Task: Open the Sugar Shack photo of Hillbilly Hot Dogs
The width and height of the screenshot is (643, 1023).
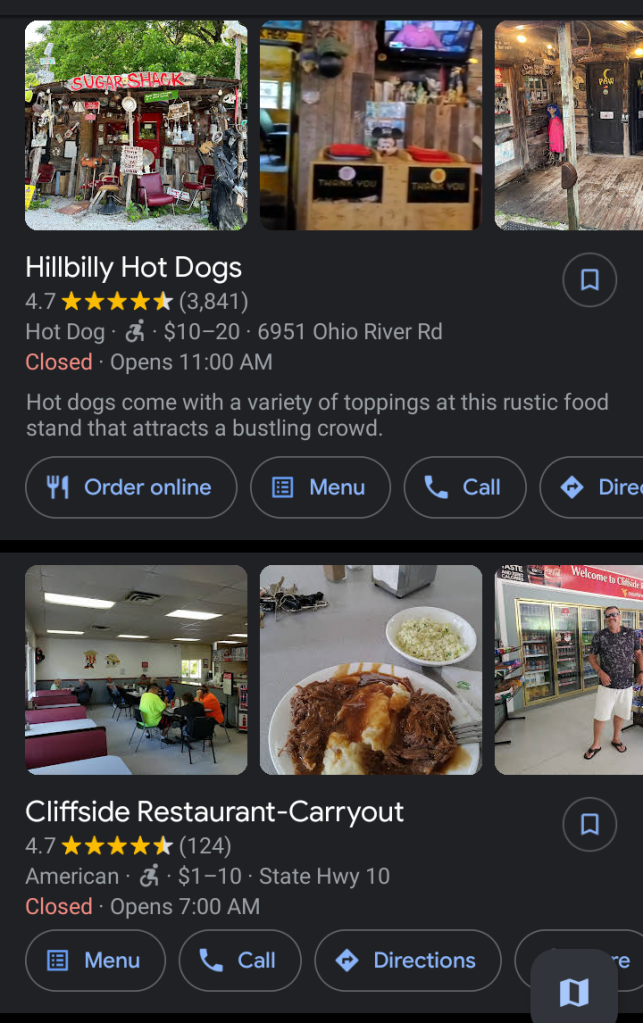Action: (x=136, y=126)
